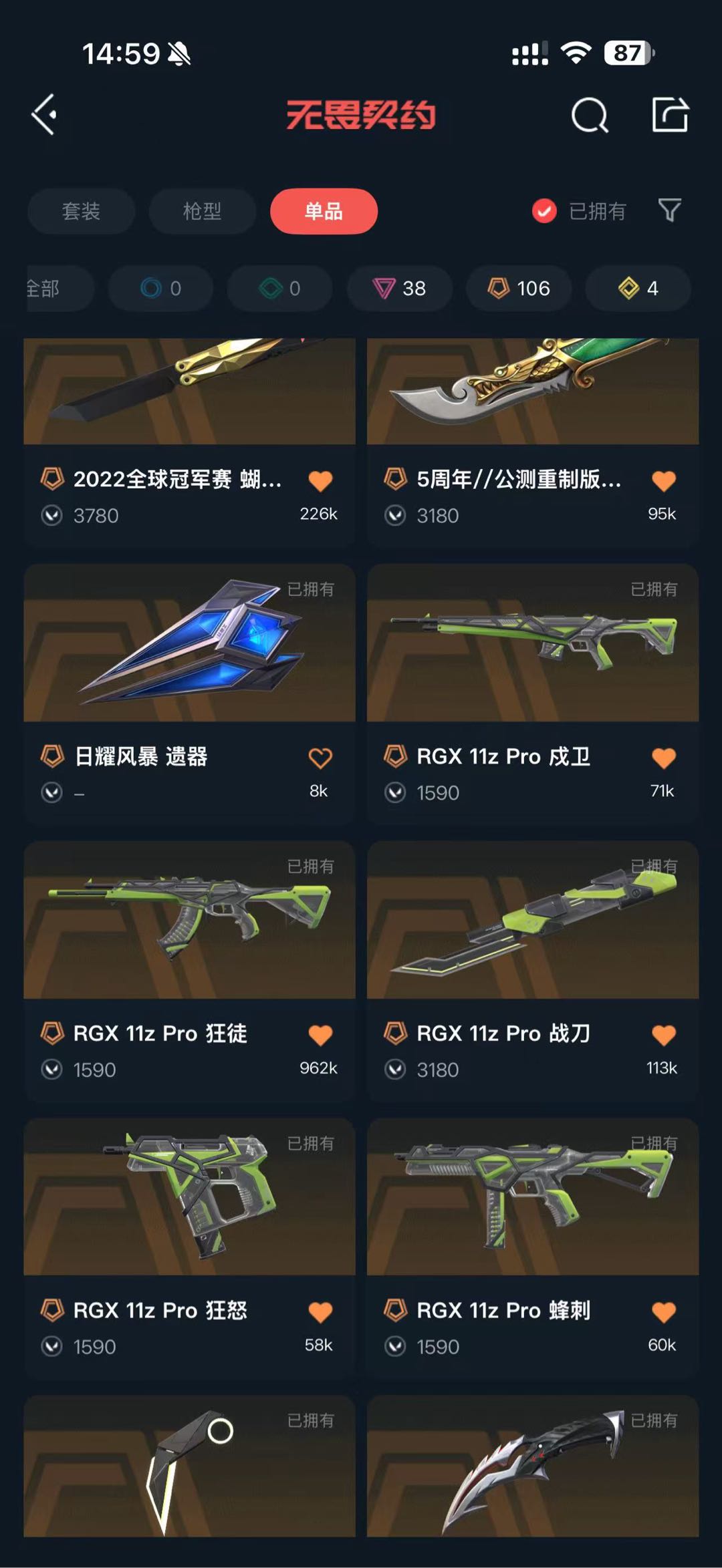Switch to the 套装 tab
This screenshot has height=1568, width=722.
81,211
